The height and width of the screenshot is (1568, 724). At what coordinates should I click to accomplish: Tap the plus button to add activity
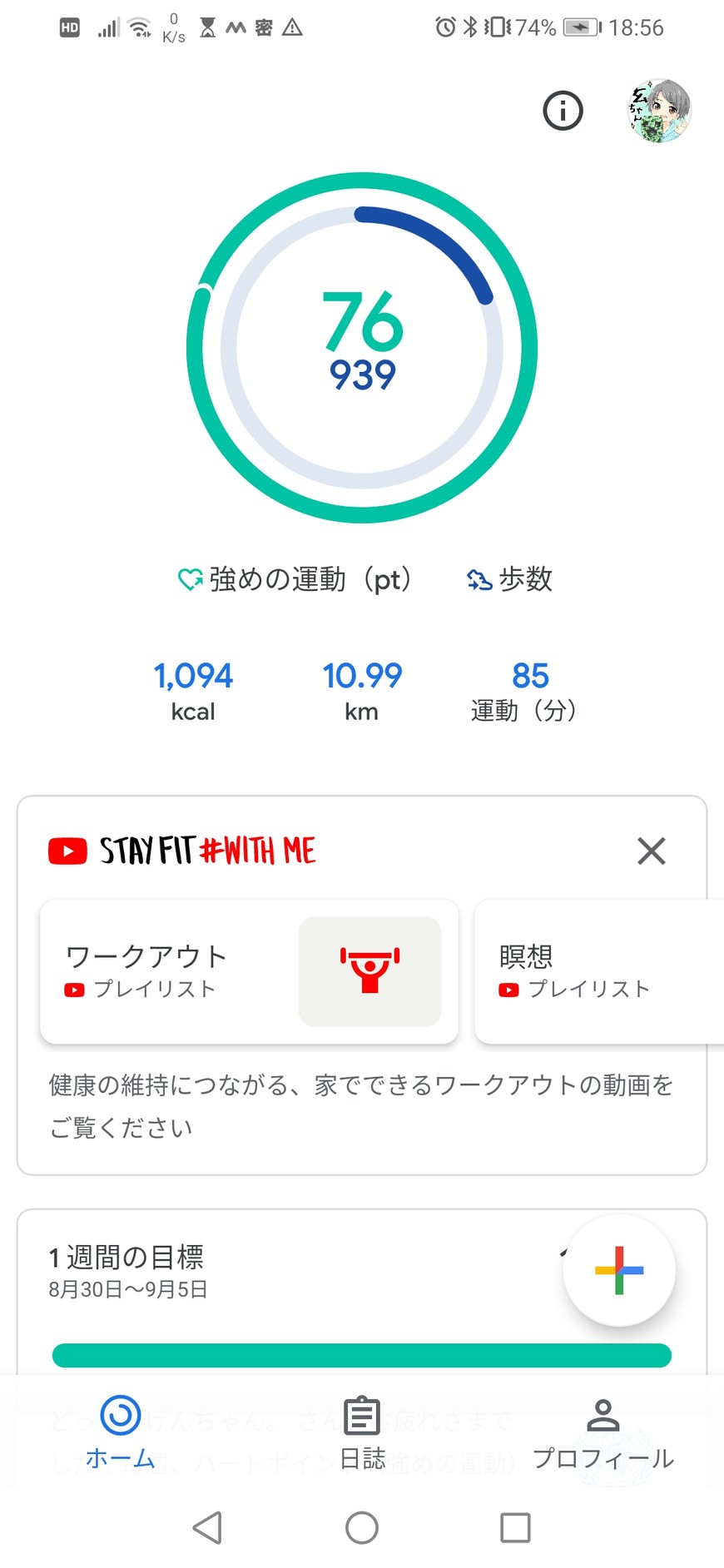point(619,1270)
